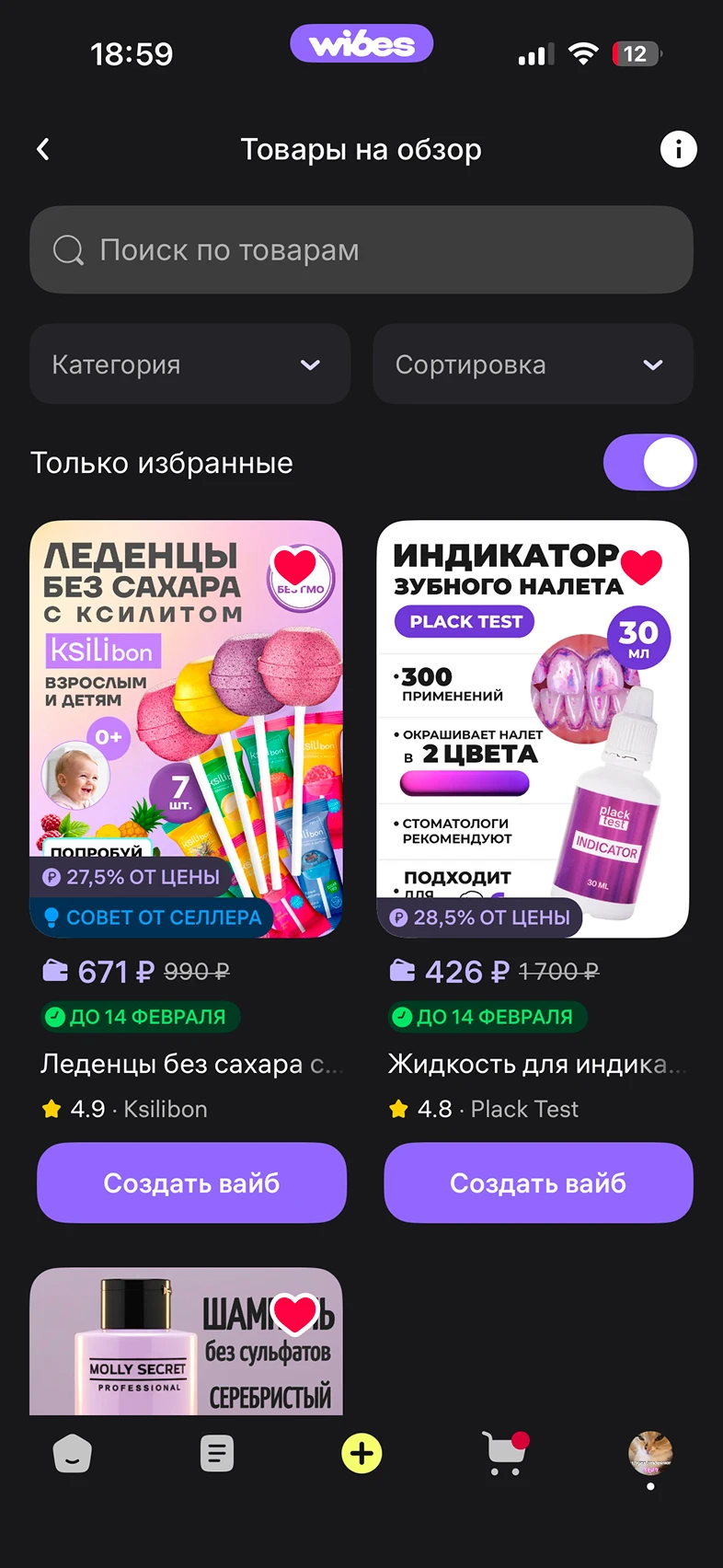Create a vibe for Ksilibon lollipops
Viewport: 723px width, 1568px height.
191,1183
